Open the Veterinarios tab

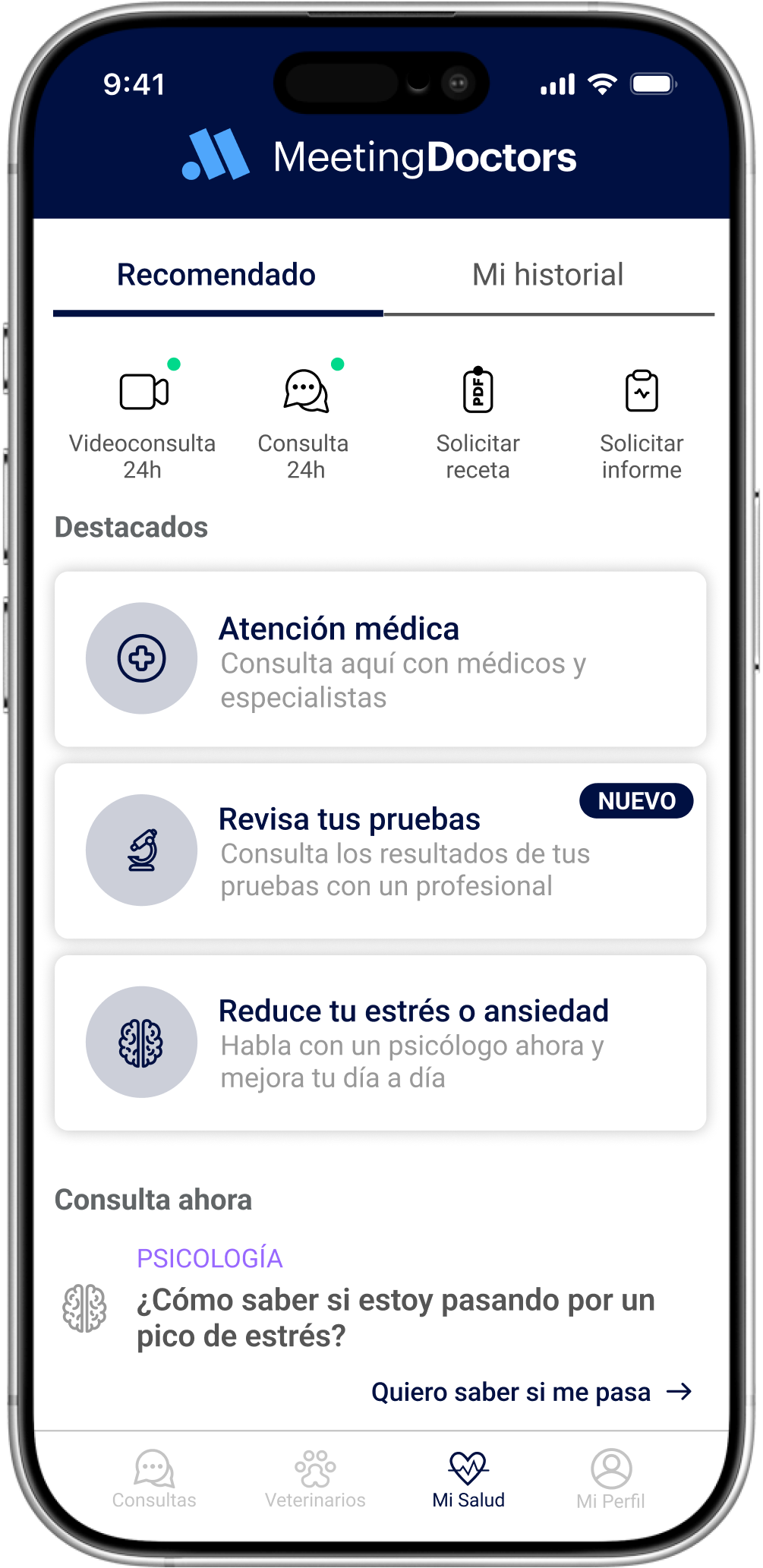315,1478
